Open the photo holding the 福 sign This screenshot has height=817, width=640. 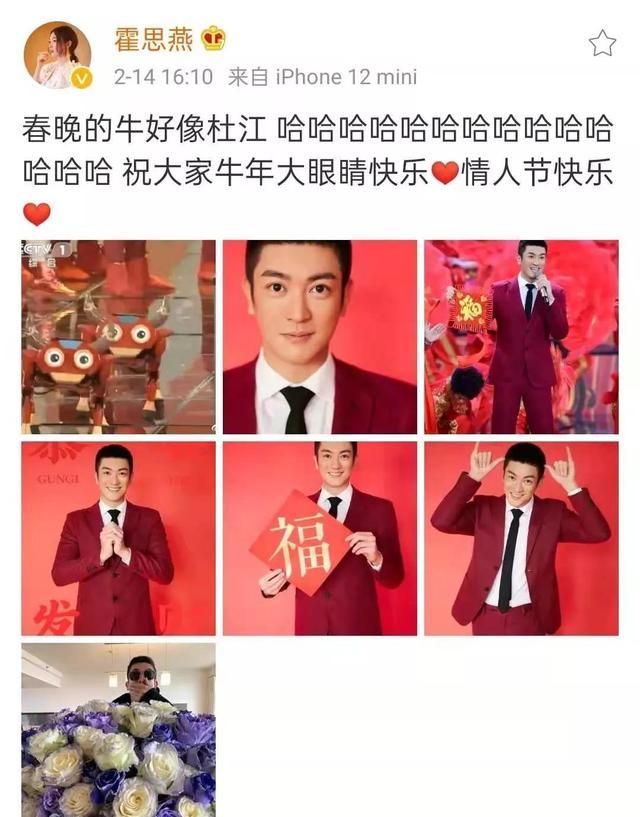point(319,538)
